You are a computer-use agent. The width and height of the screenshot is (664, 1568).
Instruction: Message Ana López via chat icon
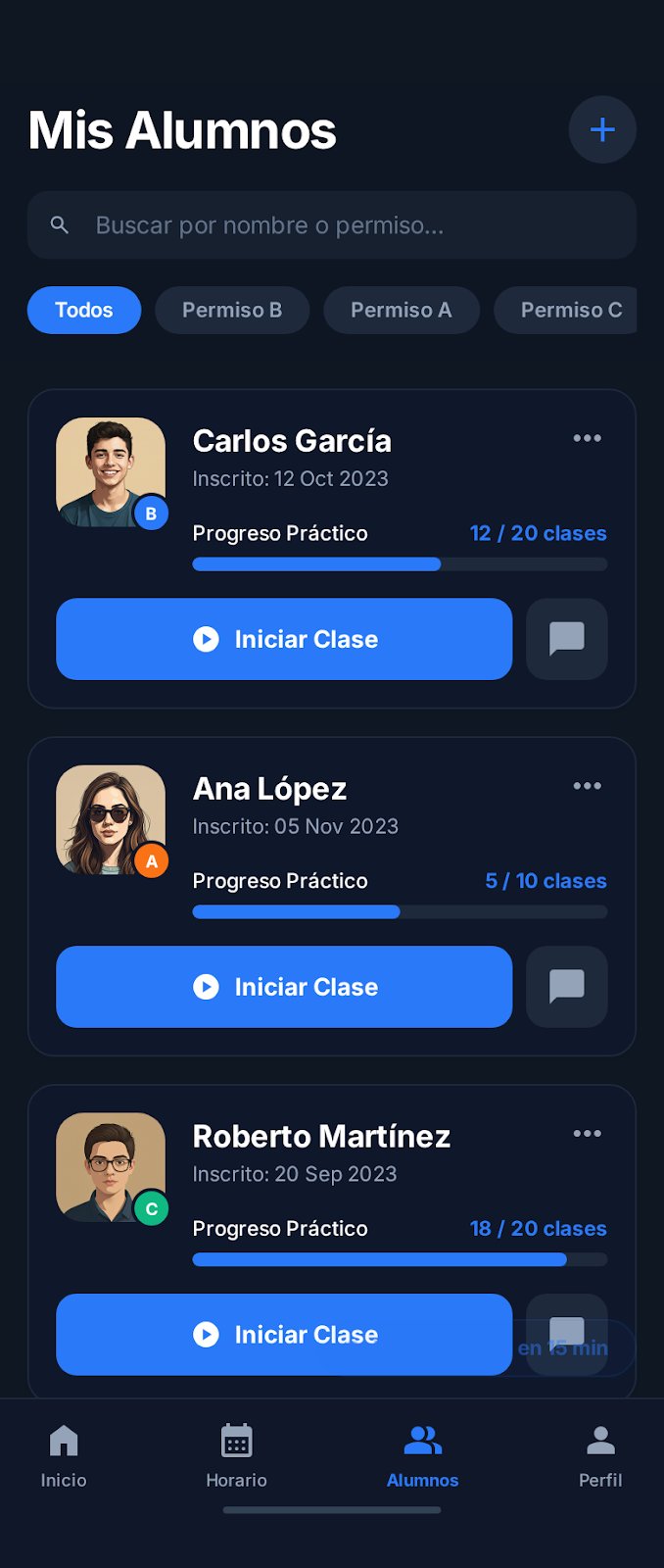[x=566, y=987]
